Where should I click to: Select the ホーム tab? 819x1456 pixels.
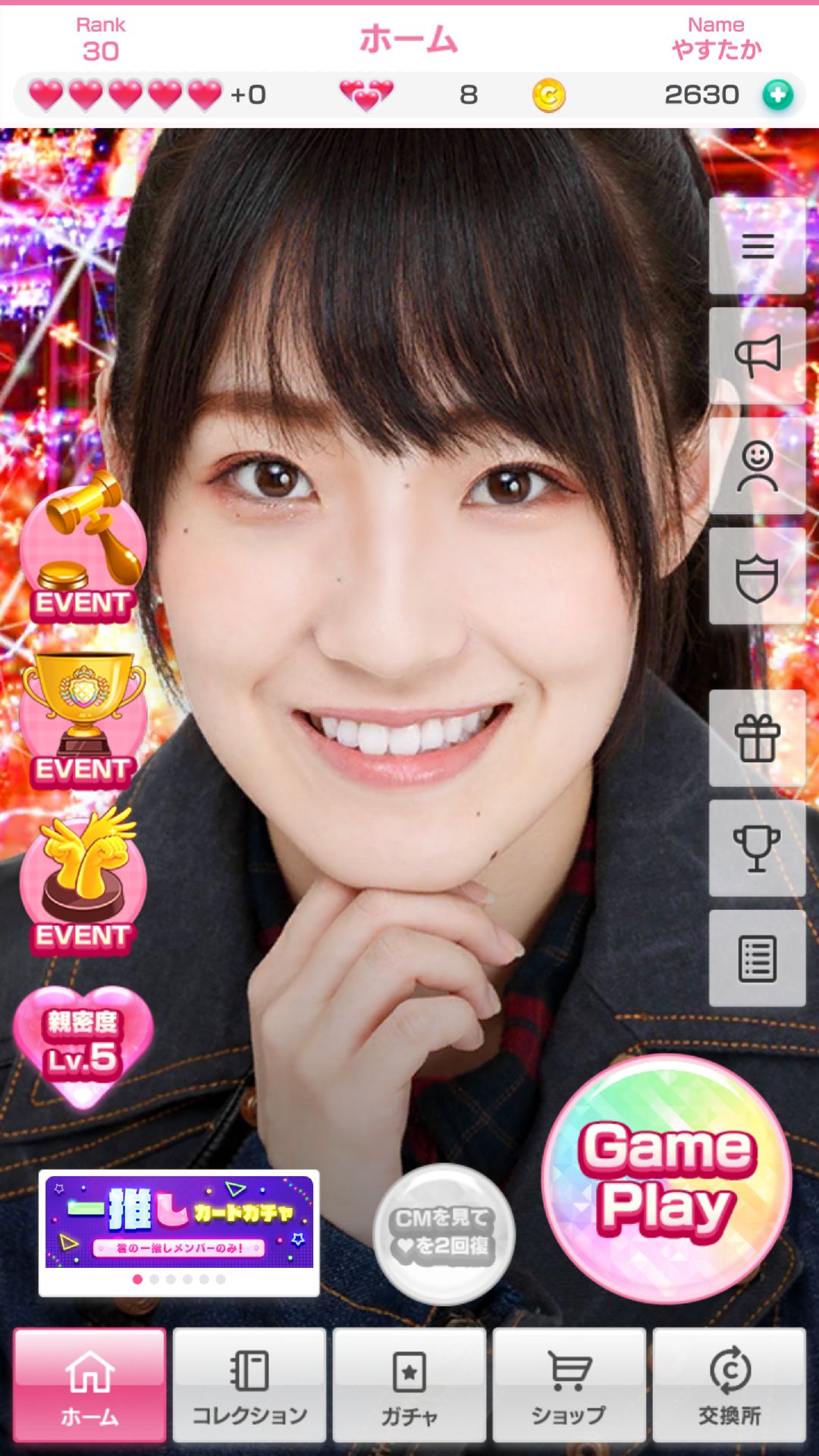(89, 1385)
